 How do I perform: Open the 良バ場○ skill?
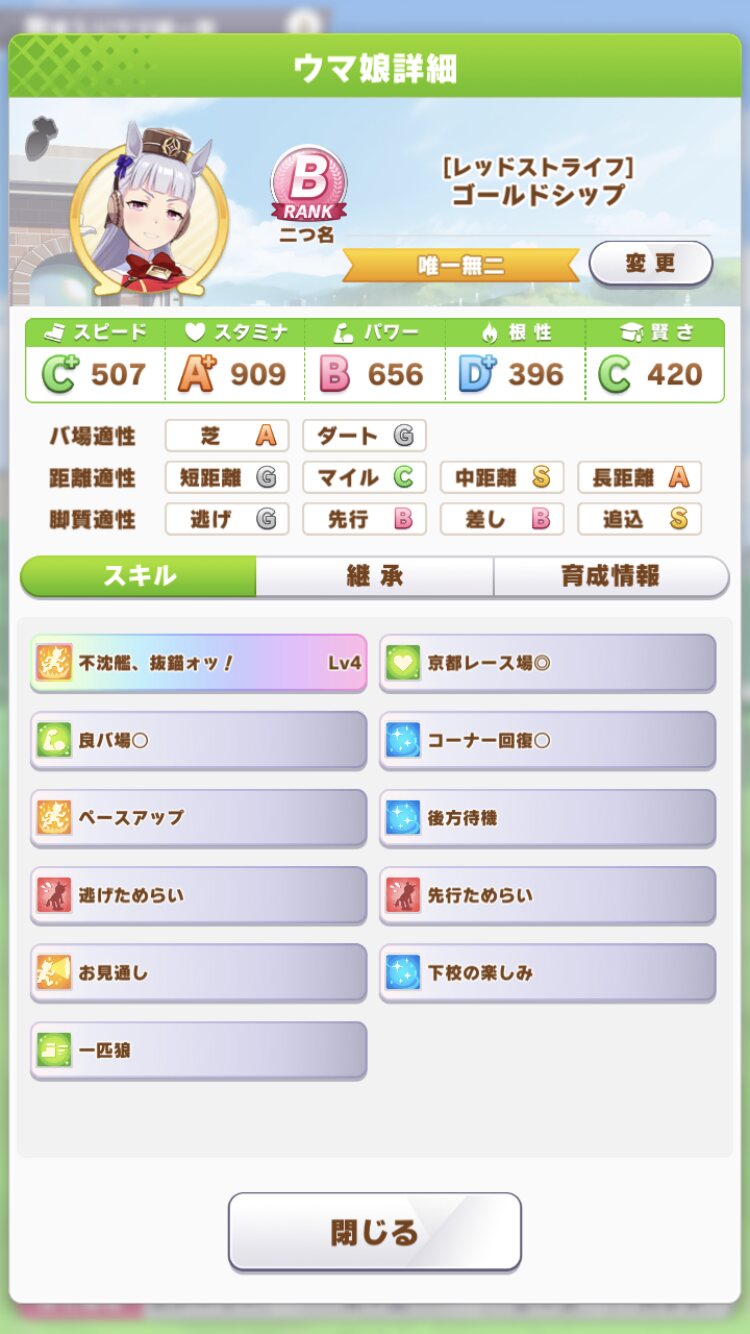[198, 740]
